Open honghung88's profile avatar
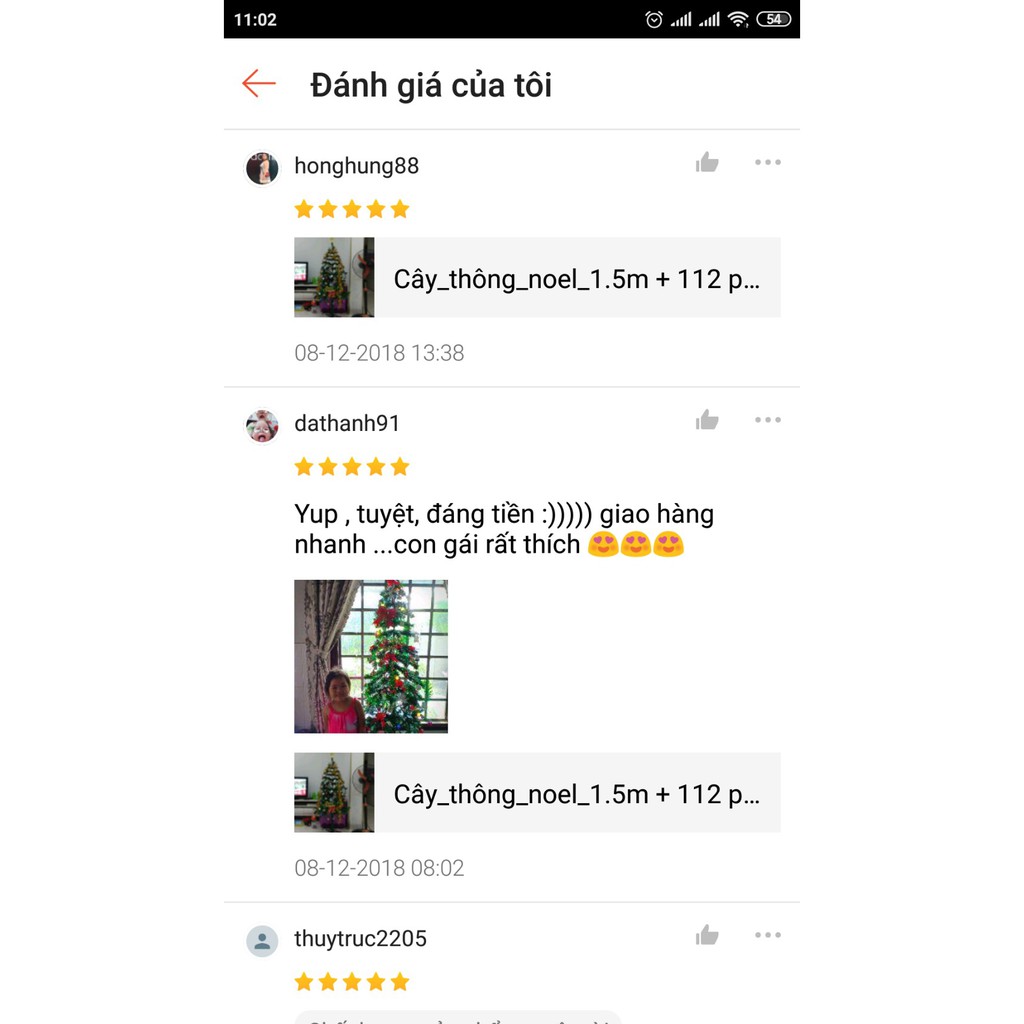The width and height of the screenshot is (1024, 1024). (262, 167)
